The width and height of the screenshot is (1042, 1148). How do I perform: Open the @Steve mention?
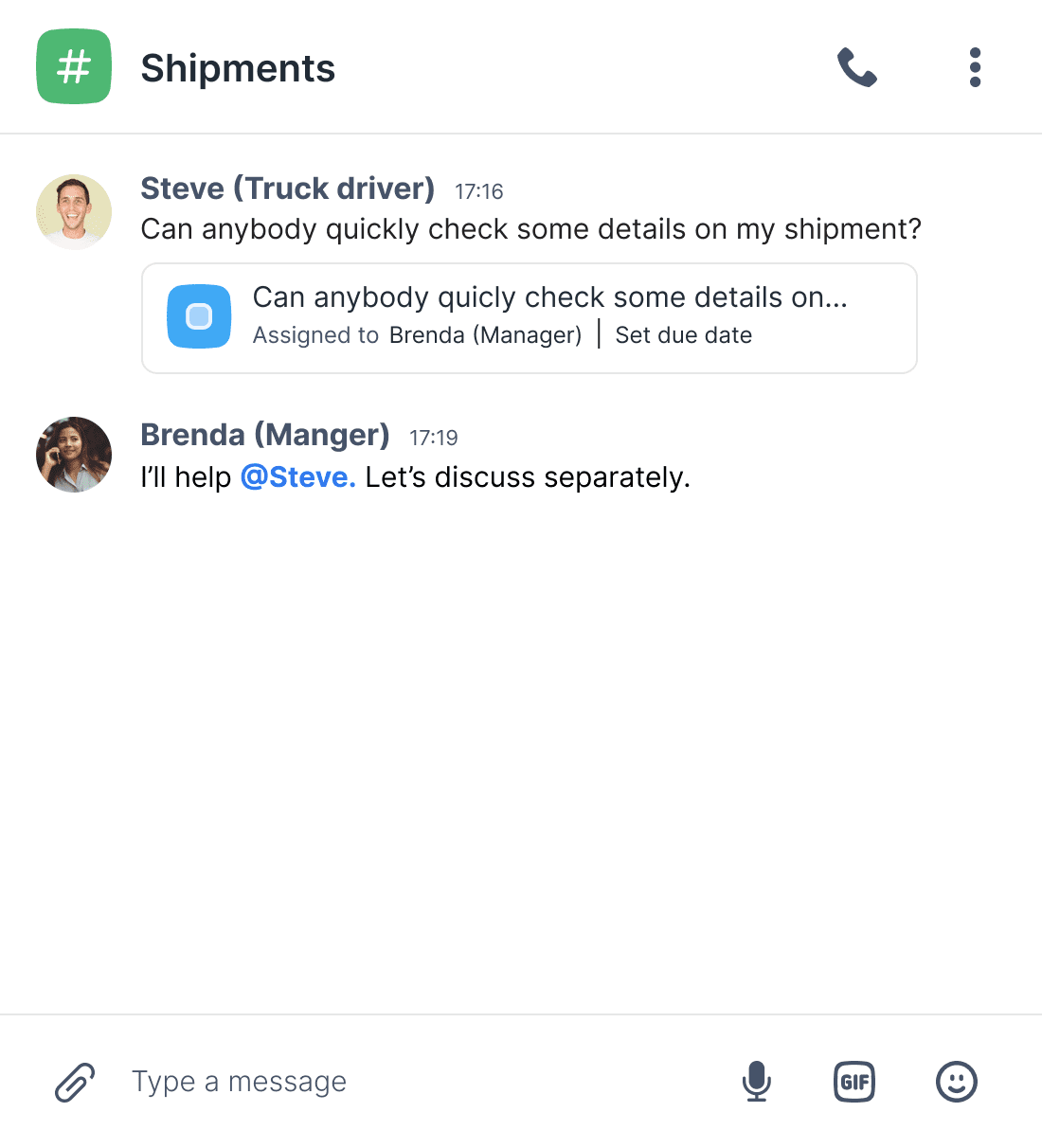point(297,477)
